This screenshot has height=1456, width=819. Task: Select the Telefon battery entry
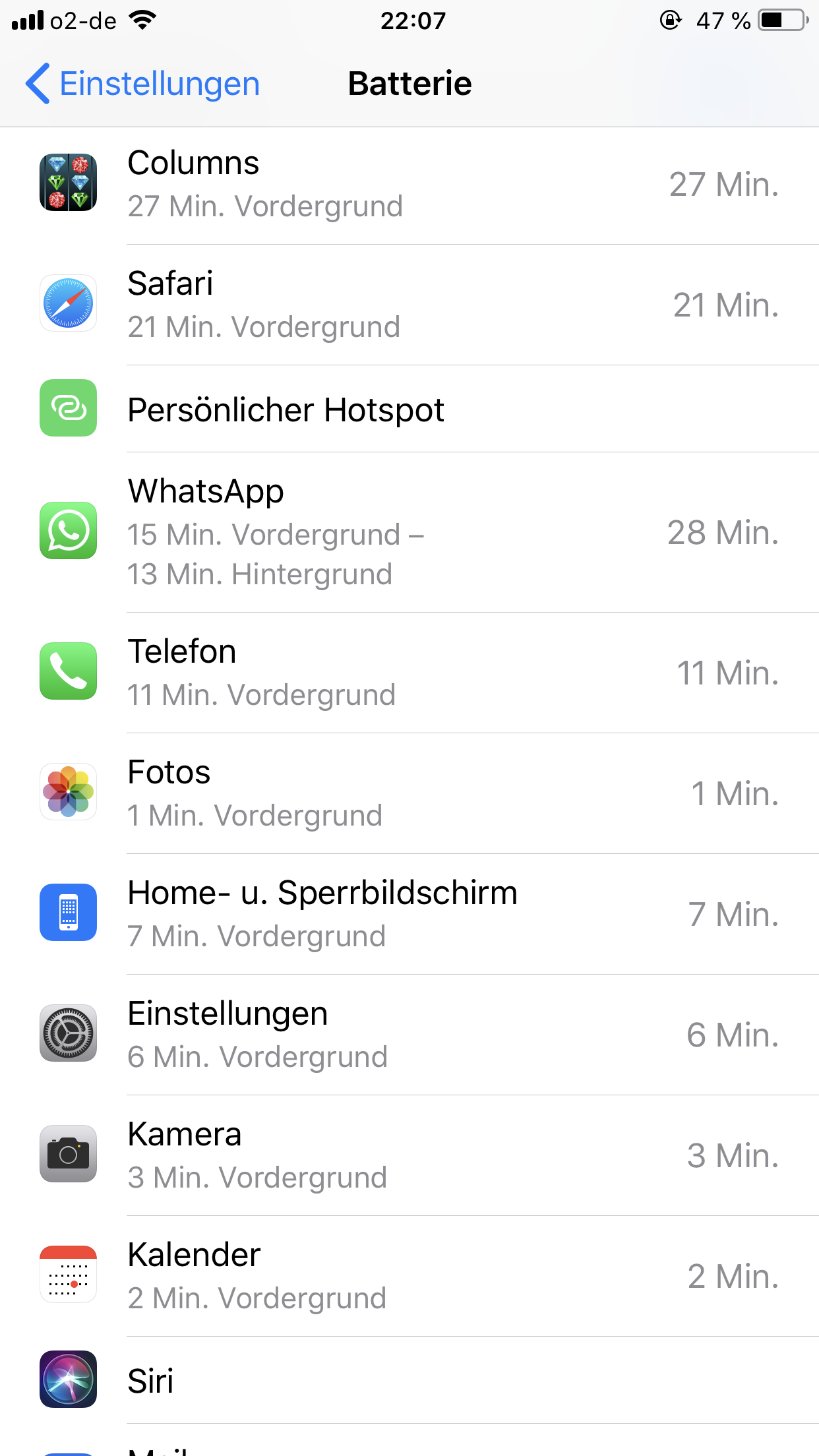point(409,673)
